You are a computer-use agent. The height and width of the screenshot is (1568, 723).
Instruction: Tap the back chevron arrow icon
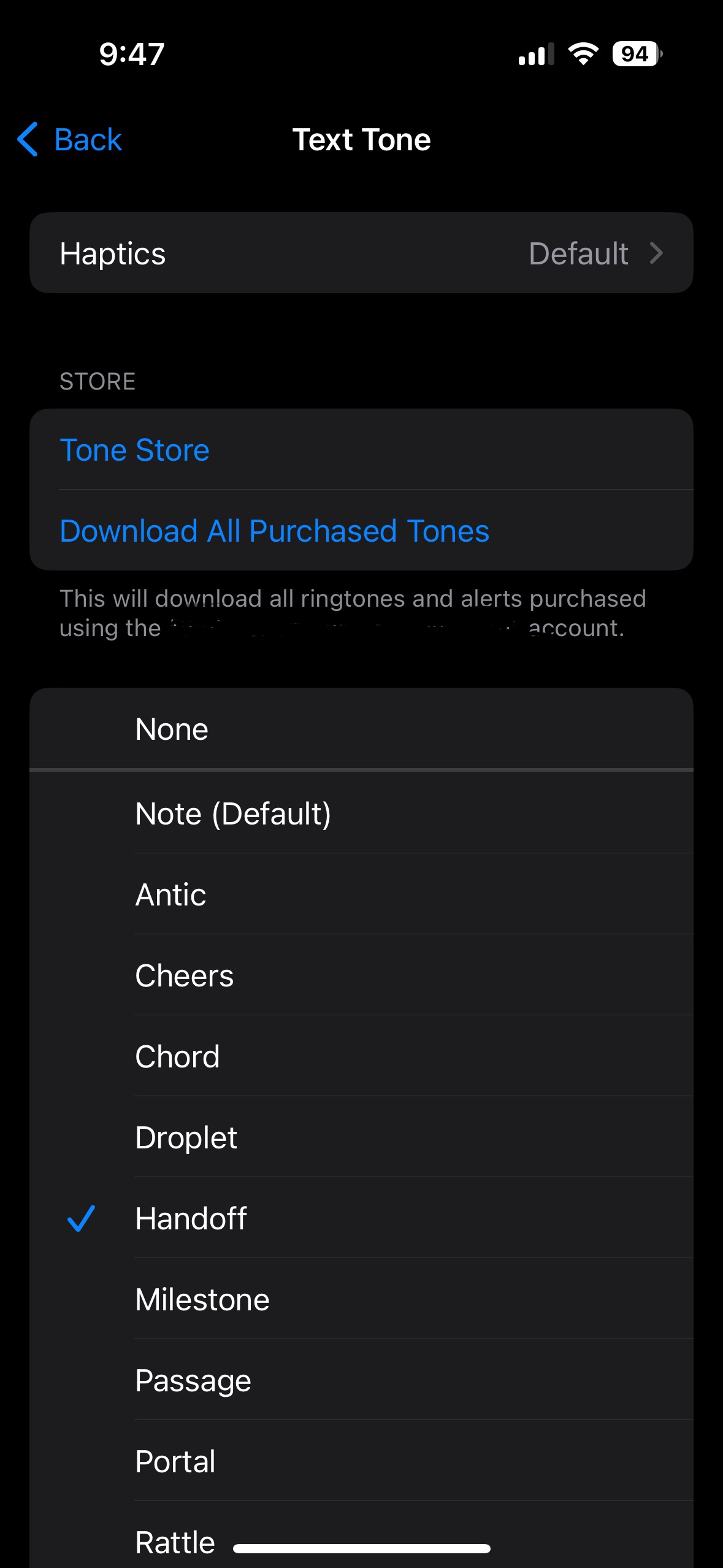click(28, 140)
